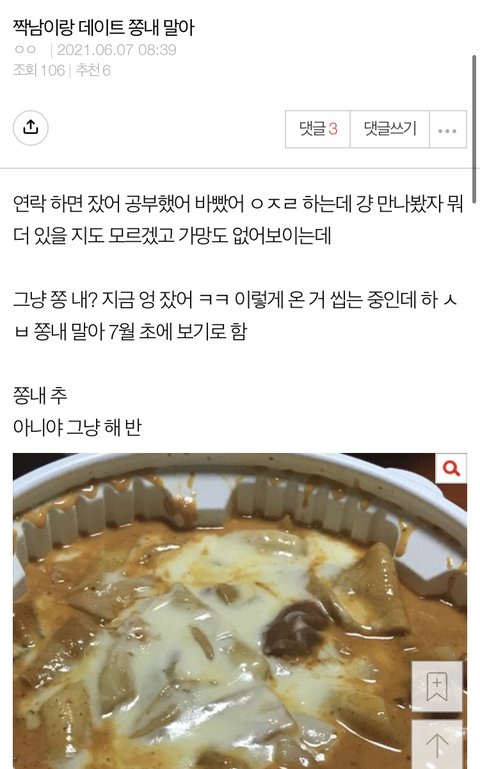Jump back to top with arrow button
480x769 pixels.
pos(436,744)
